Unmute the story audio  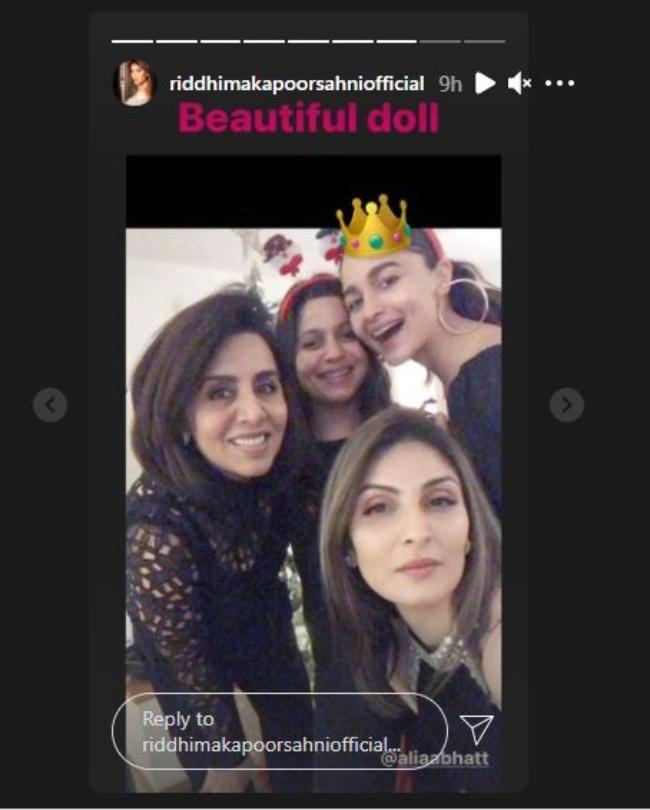[519, 83]
